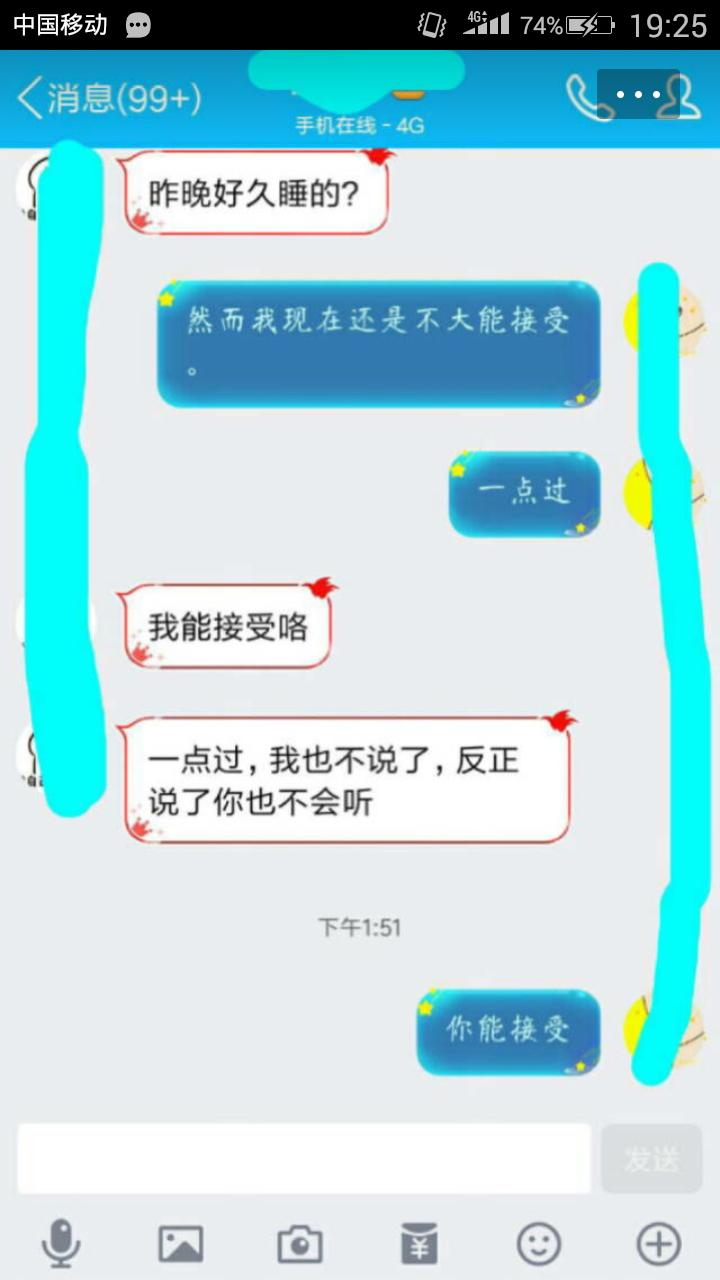Select the voice message microphone icon
The height and width of the screenshot is (1280, 720).
coord(60,1243)
